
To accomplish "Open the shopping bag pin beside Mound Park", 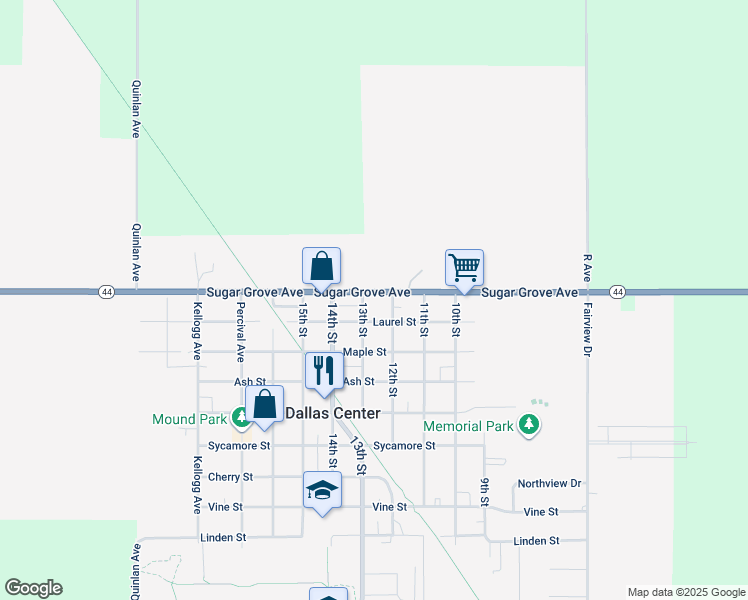I will pyautogui.click(x=265, y=406).
